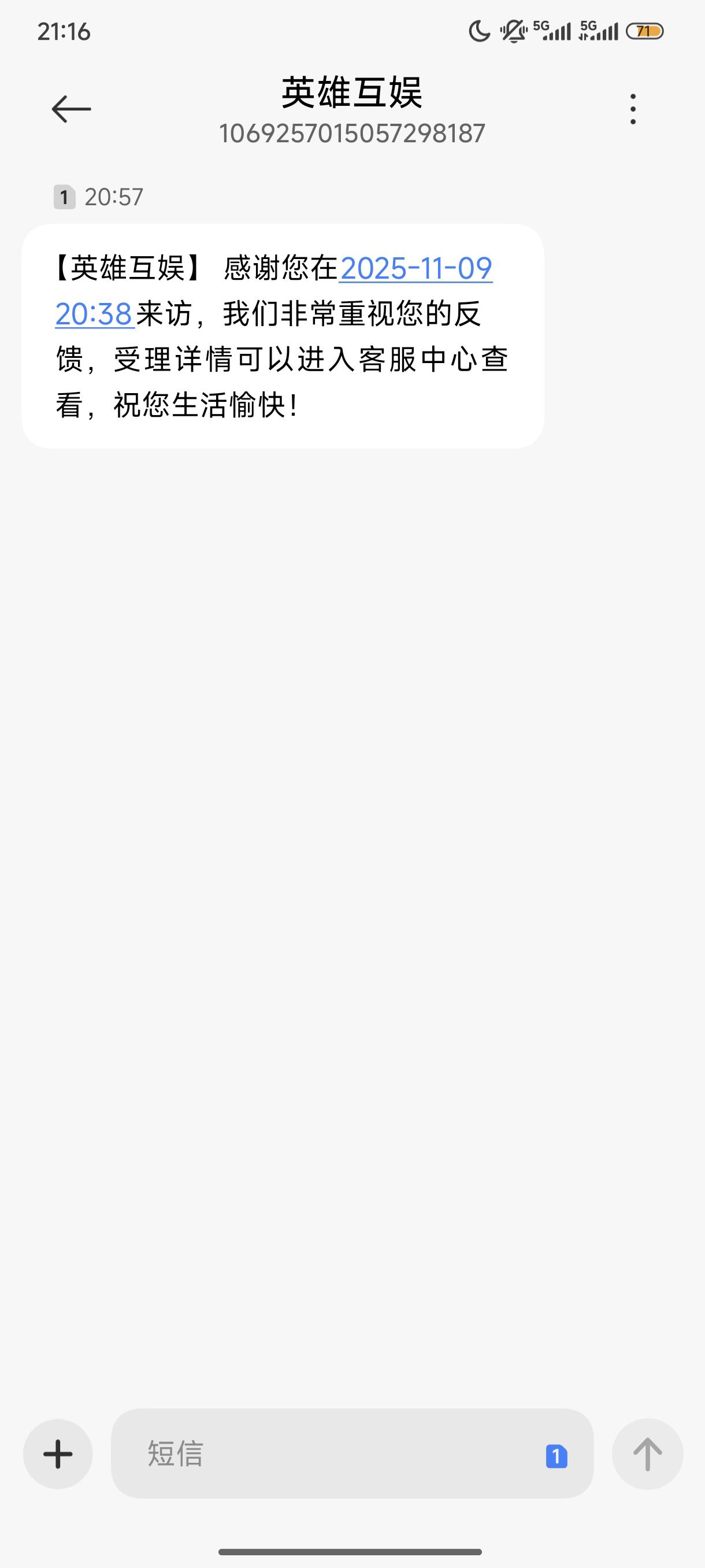This screenshot has width=705, height=1568.
Task: Open the three-dot overflow menu
Action: coord(633,110)
